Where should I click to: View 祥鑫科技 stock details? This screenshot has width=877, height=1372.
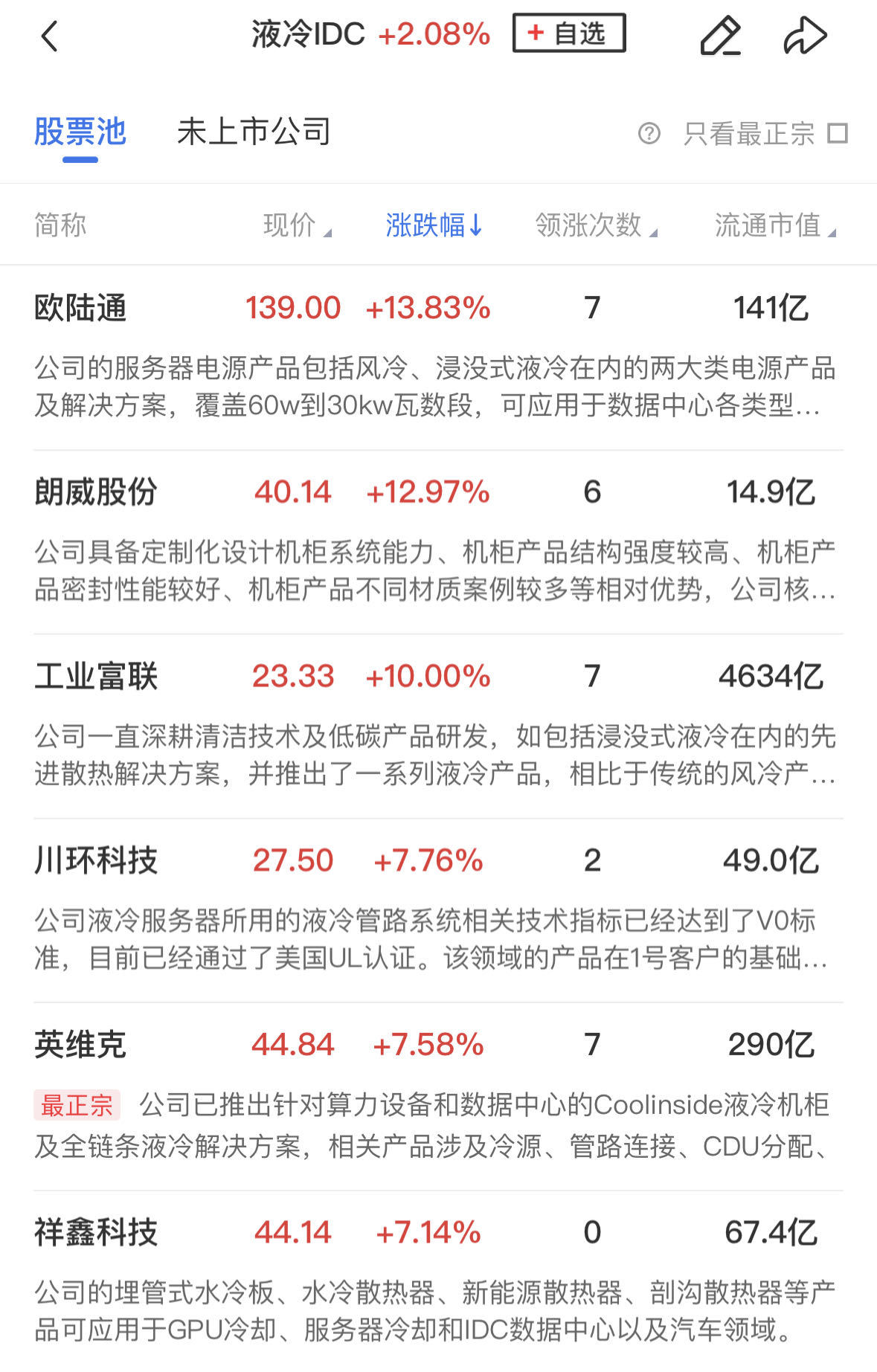(x=96, y=1232)
